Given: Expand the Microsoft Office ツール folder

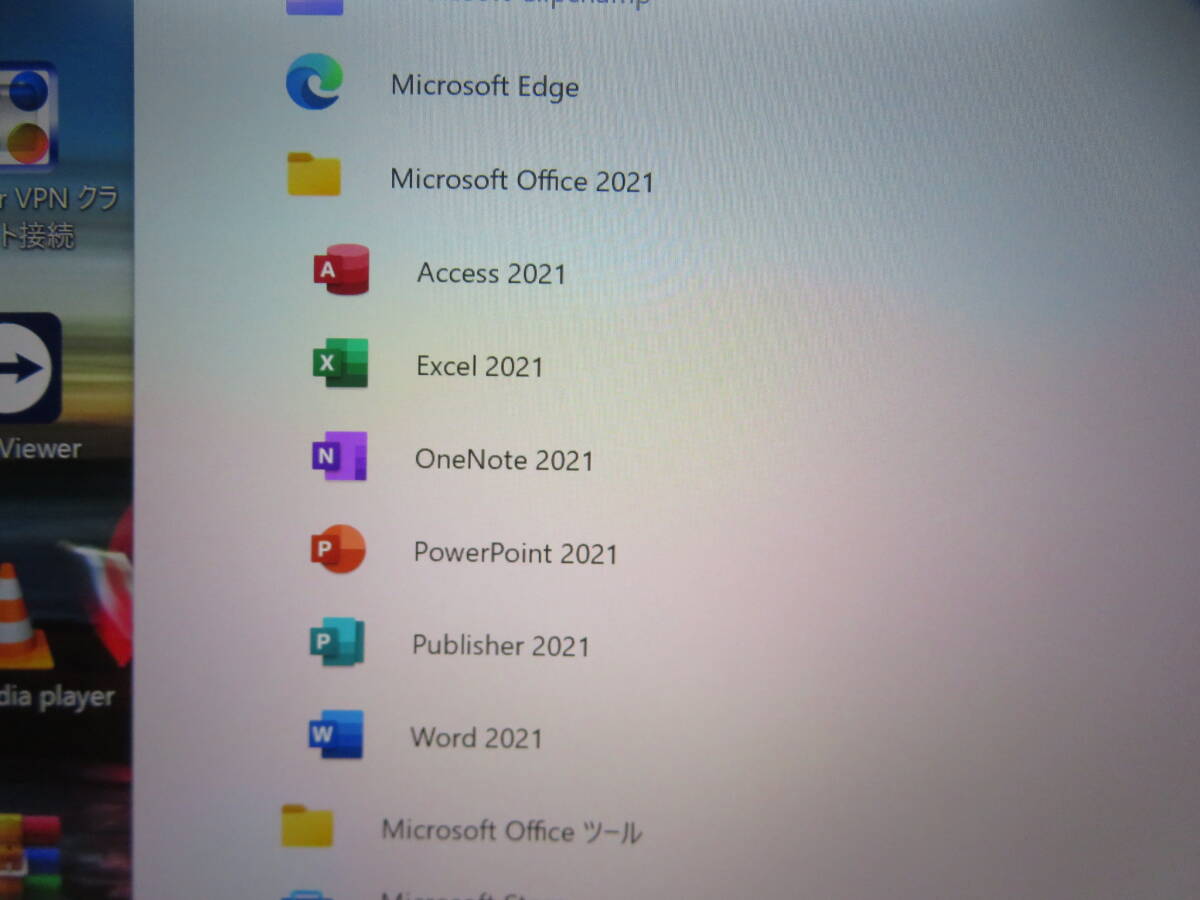Looking at the screenshot, I should click(x=510, y=831).
